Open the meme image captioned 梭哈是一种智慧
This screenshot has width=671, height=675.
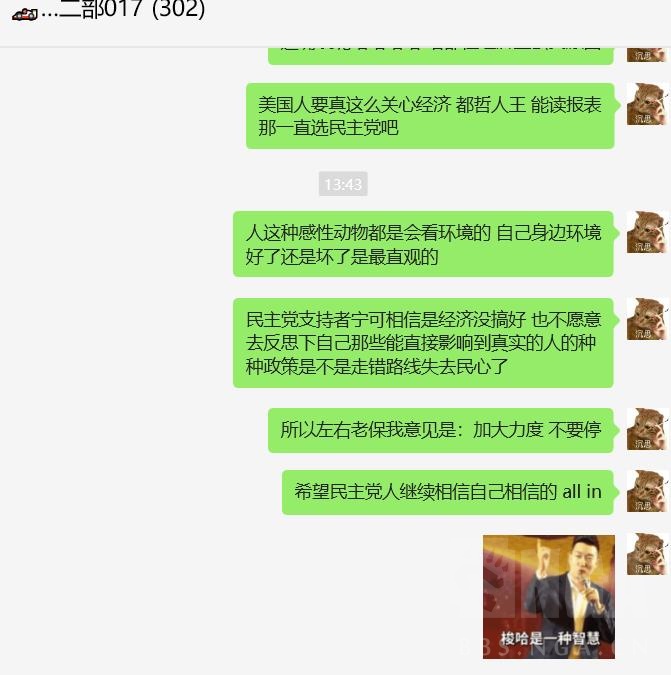click(x=548, y=596)
